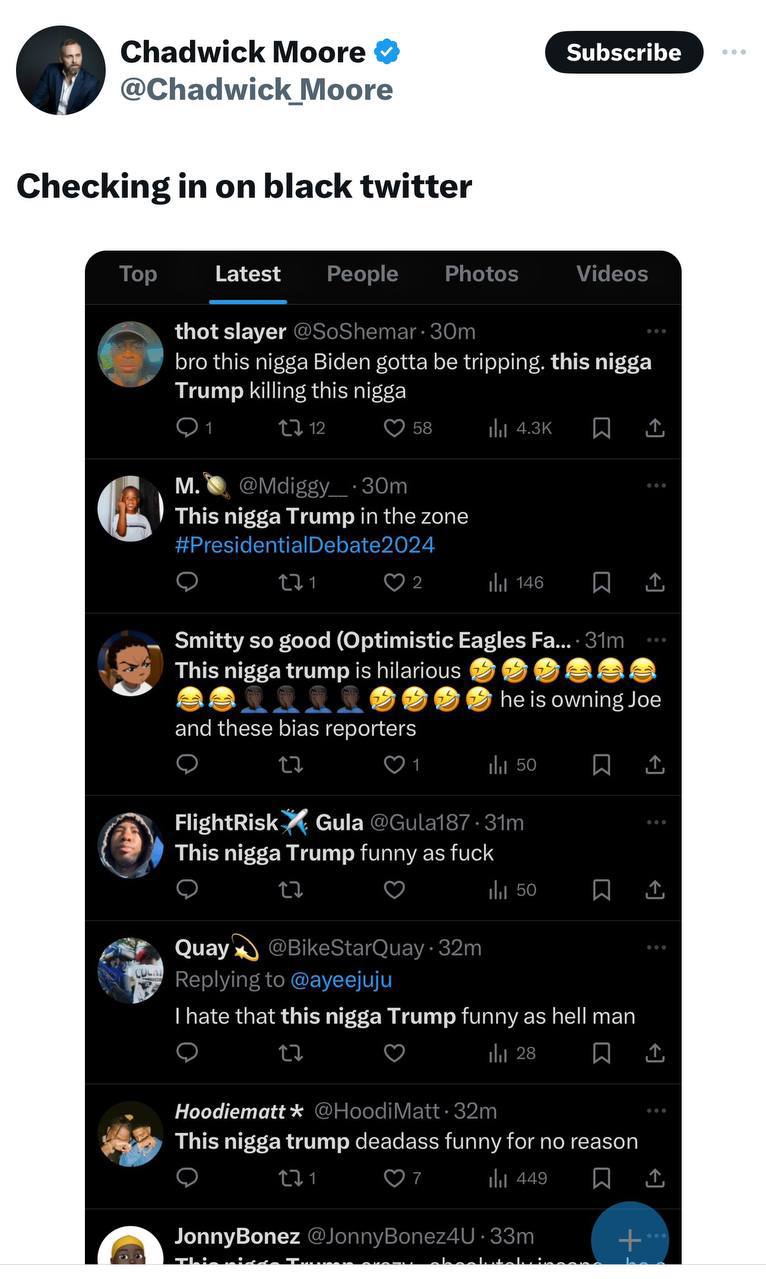Screen dimensions: 766x1279
Task: Subscribe to Chadwick Moore
Action: (623, 52)
